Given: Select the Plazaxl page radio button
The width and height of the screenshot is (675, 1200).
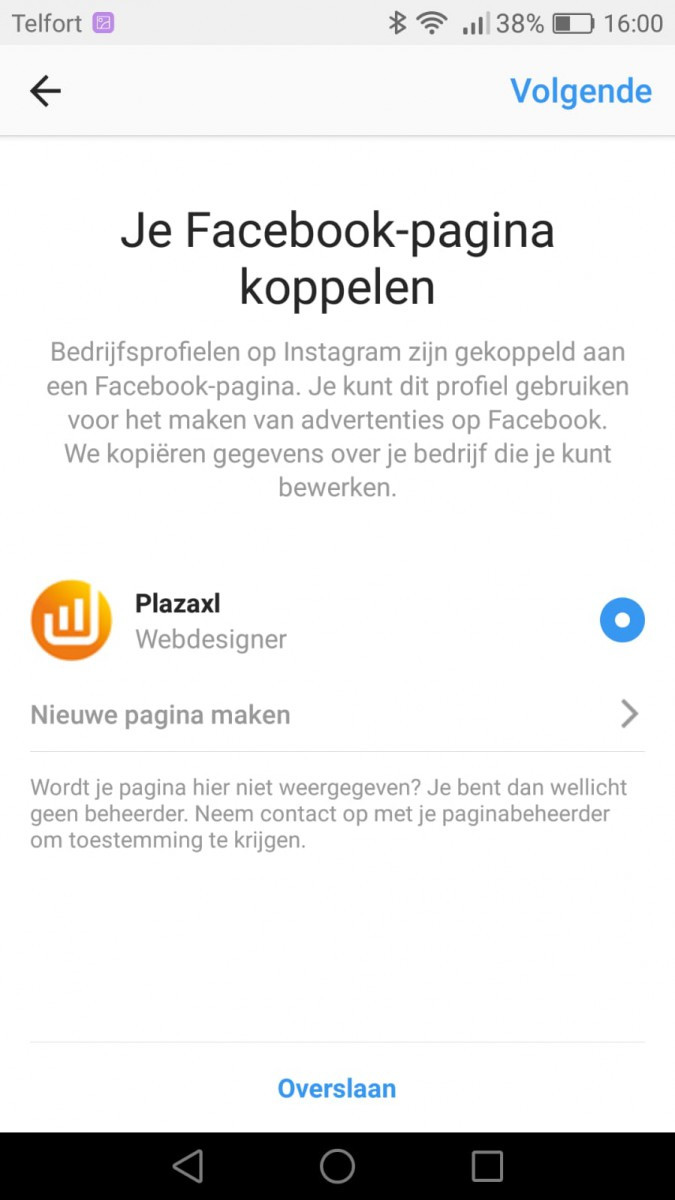Looking at the screenshot, I should (x=622, y=620).
